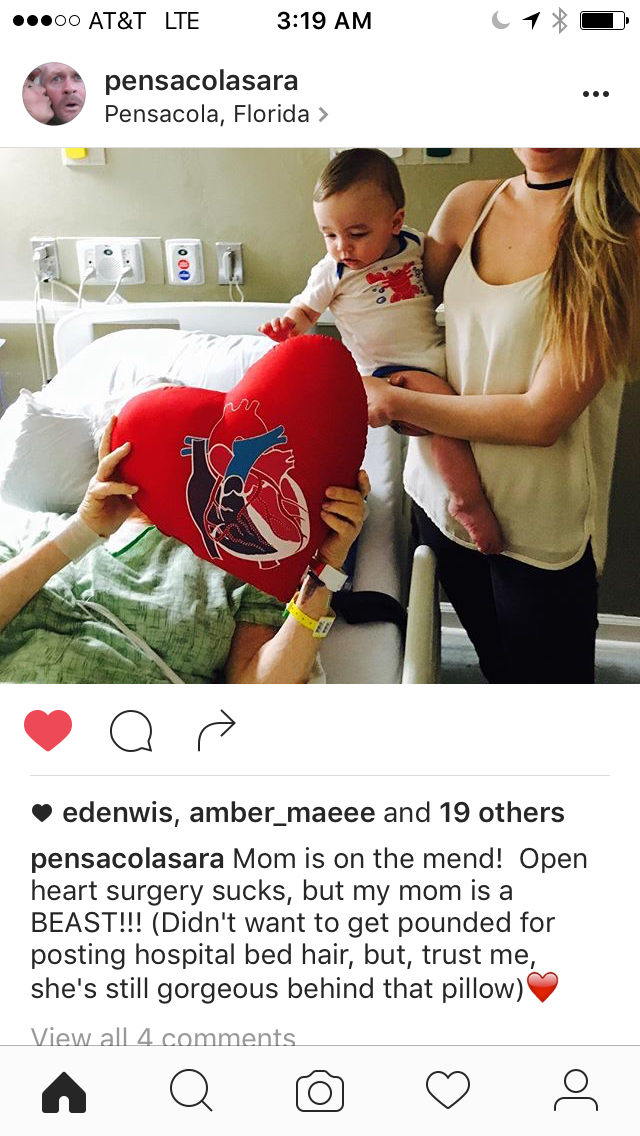Viewport: 640px width, 1136px height.
Task: Switch to the Search tab
Action: [191, 1090]
